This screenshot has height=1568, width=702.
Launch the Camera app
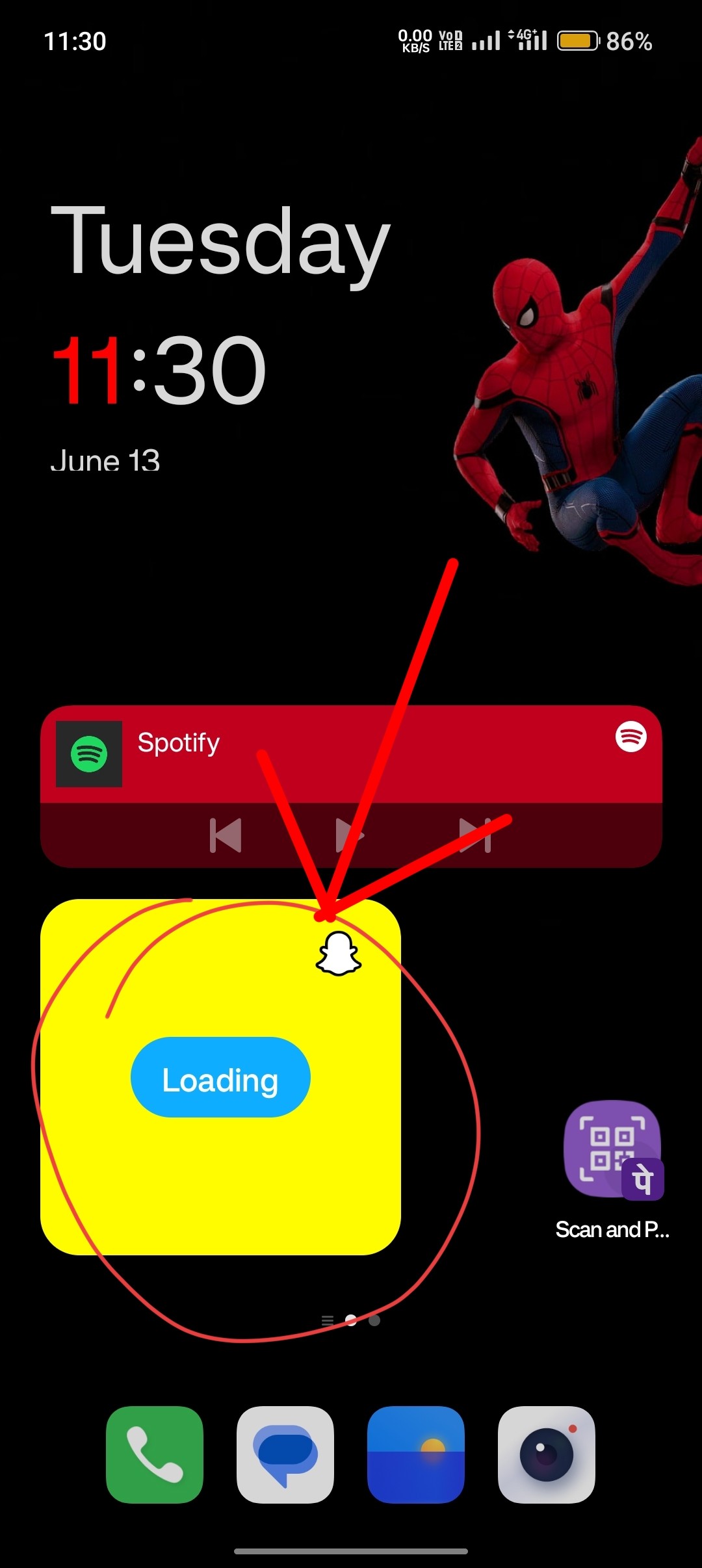tap(547, 1455)
